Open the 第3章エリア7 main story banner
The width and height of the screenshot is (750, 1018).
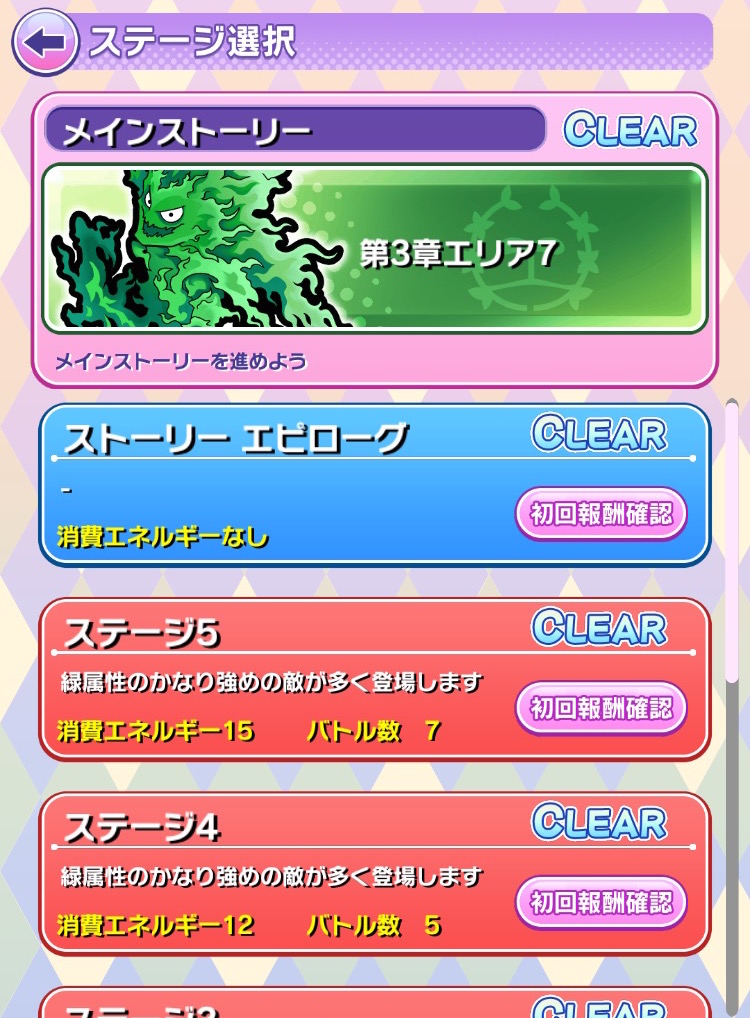click(x=374, y=249)
